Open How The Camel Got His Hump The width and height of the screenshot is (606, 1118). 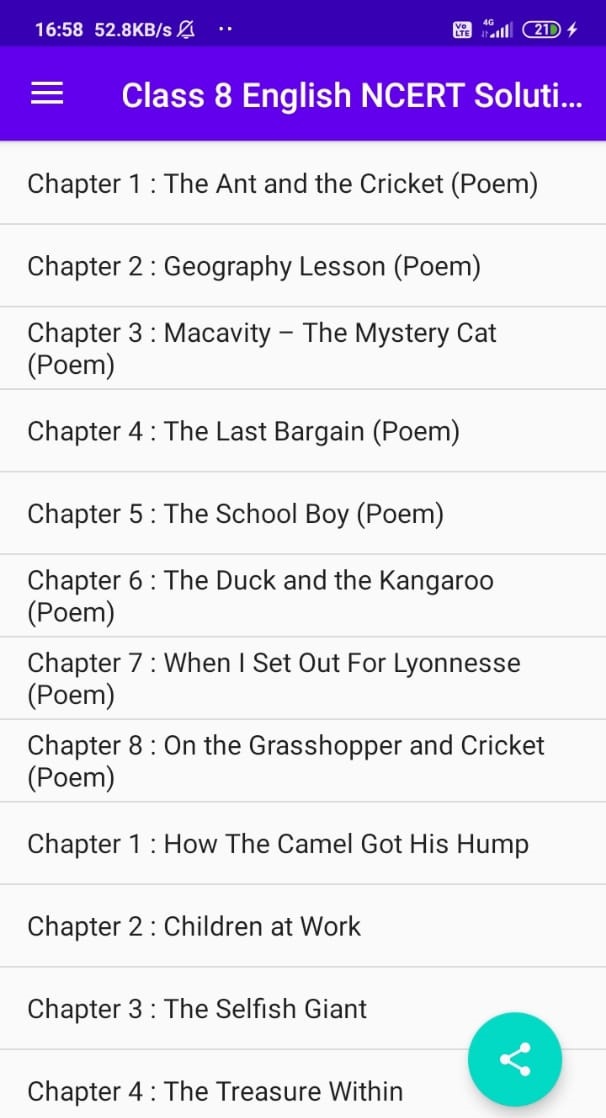[303, 843]
